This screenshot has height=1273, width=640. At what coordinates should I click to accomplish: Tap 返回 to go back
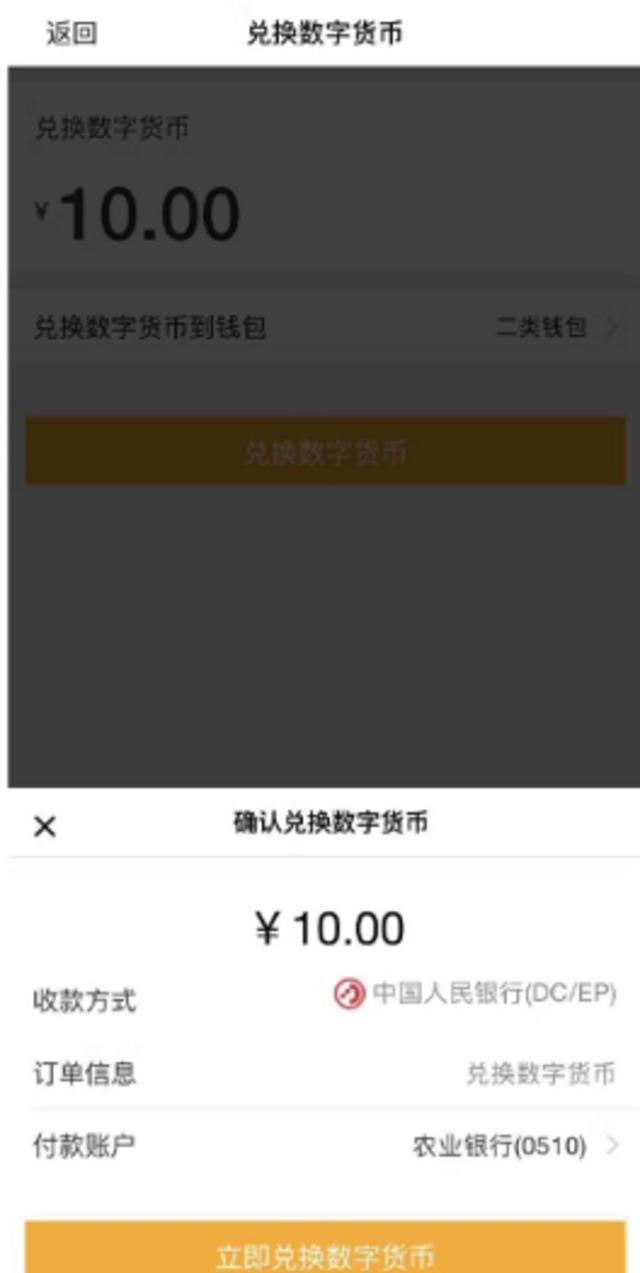coord(71,33)
